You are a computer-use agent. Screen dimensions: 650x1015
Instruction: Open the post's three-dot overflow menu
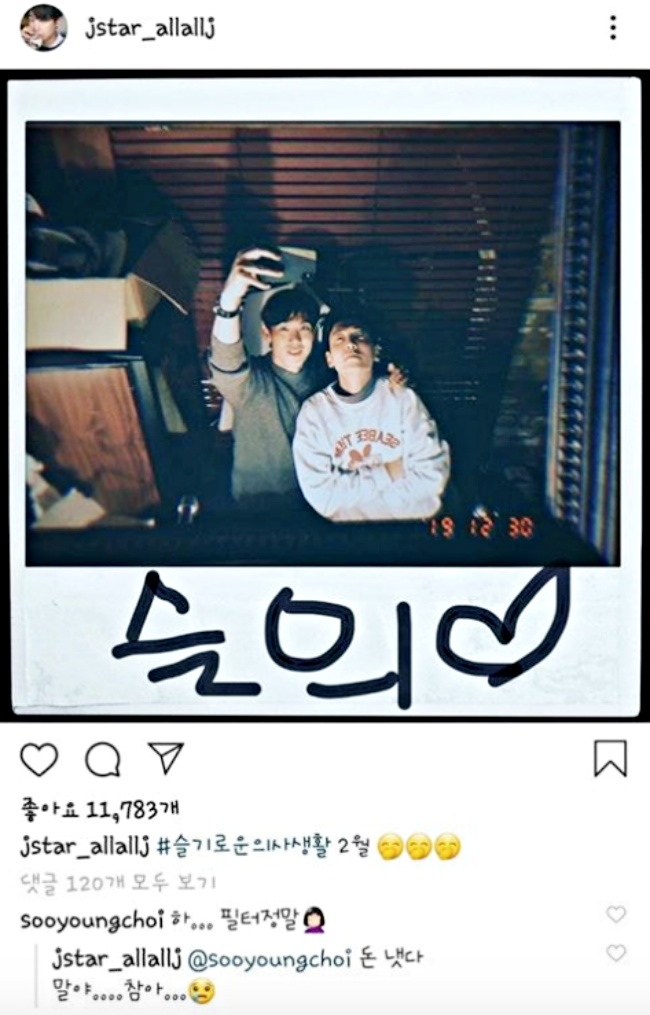click(x=613, y=28)
